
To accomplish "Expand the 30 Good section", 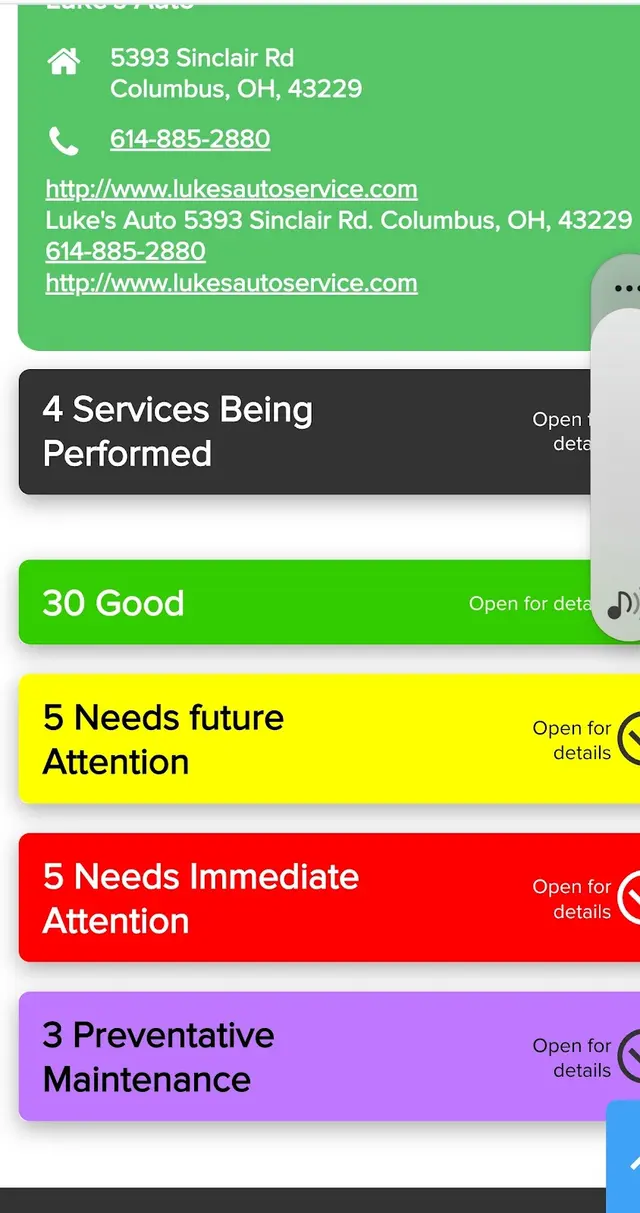I will coord(305,603).
